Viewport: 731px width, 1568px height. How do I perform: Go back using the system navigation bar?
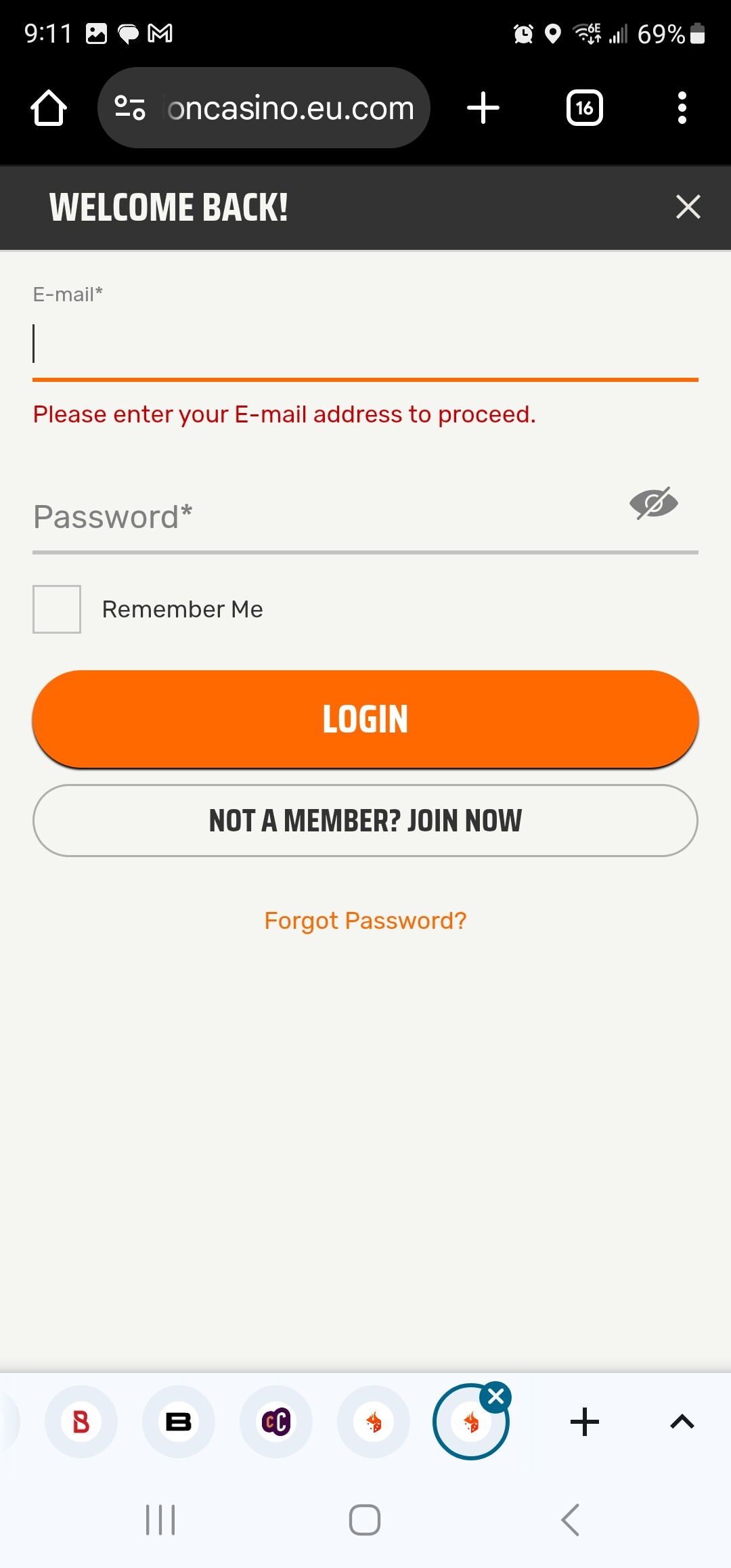570,1520
